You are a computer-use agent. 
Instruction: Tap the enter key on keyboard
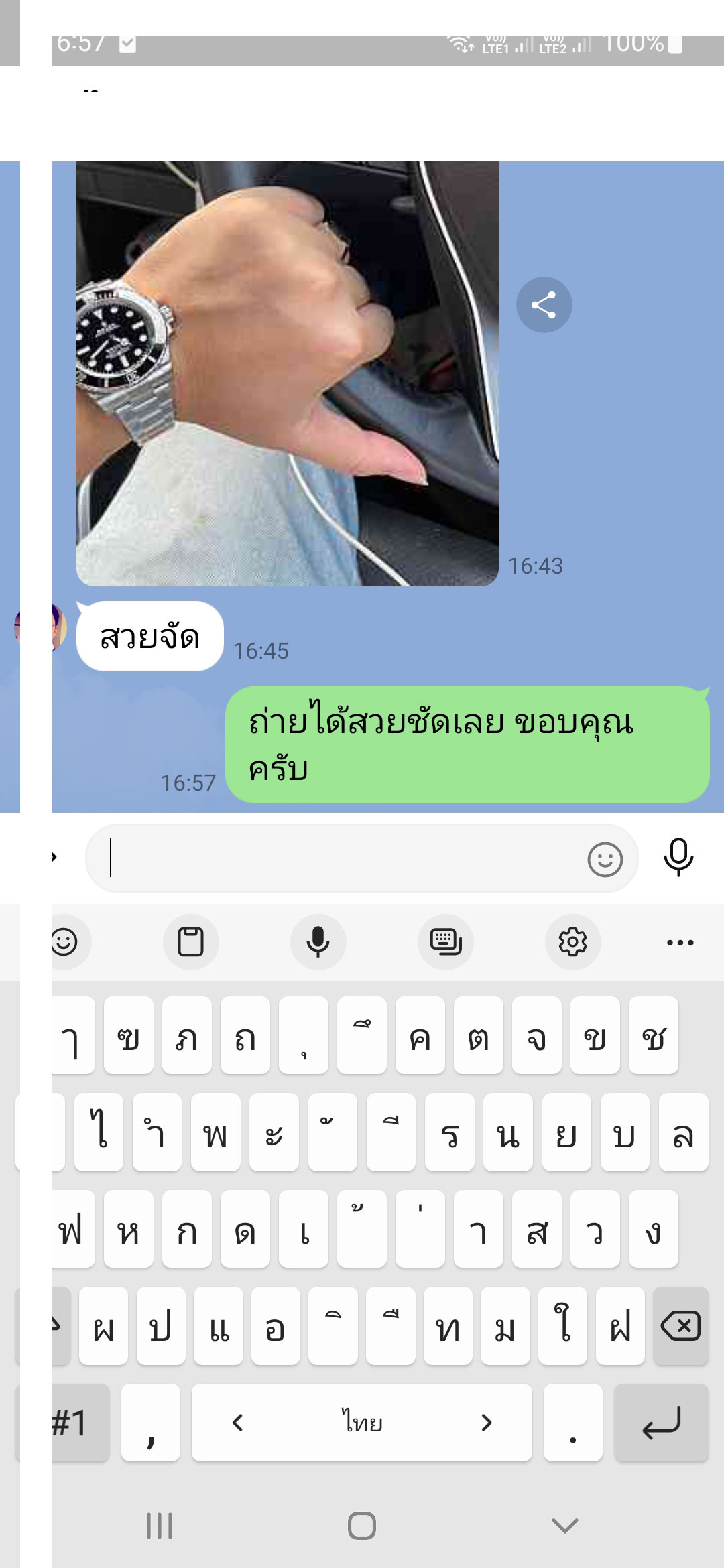pyautogui.click(x=661, y=1422)
